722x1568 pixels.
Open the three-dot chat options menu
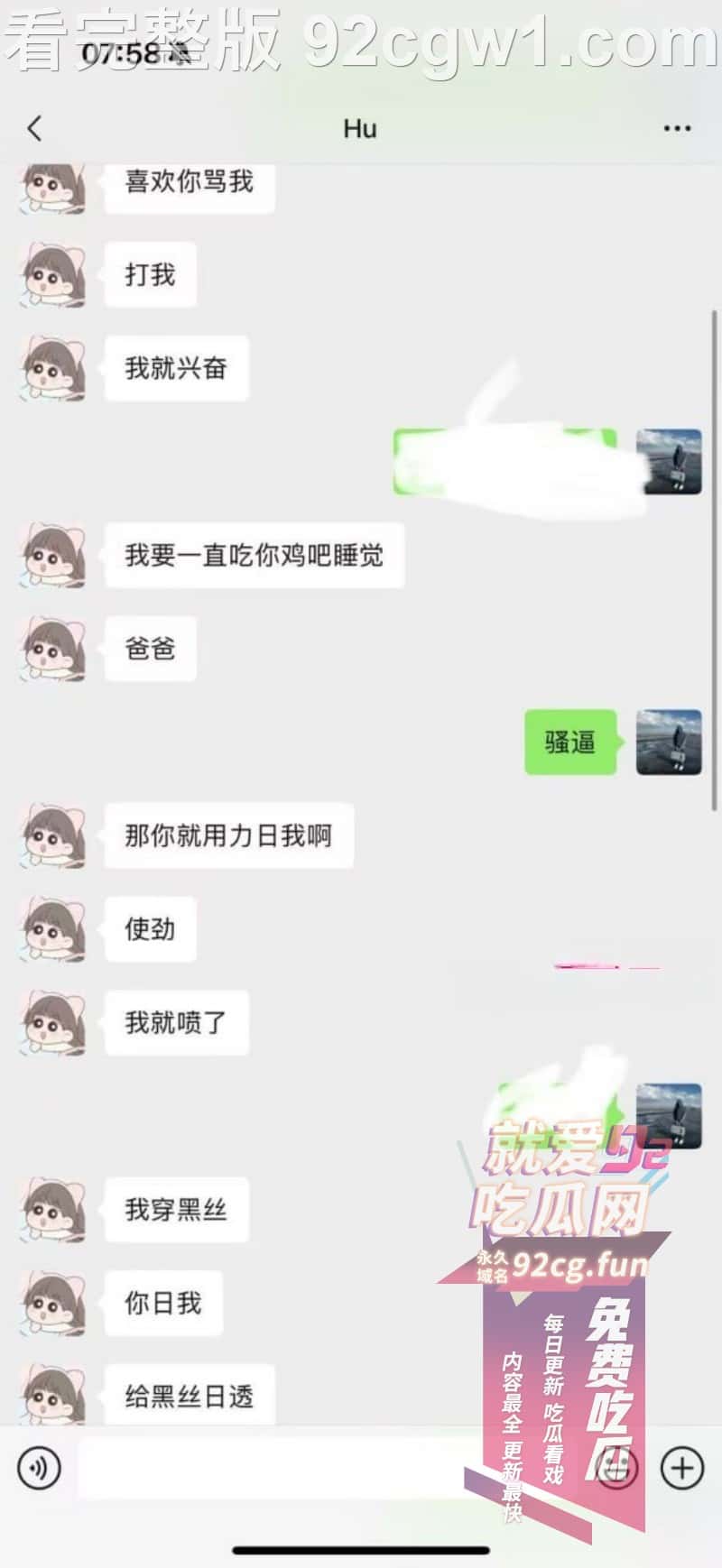[677, 128]
